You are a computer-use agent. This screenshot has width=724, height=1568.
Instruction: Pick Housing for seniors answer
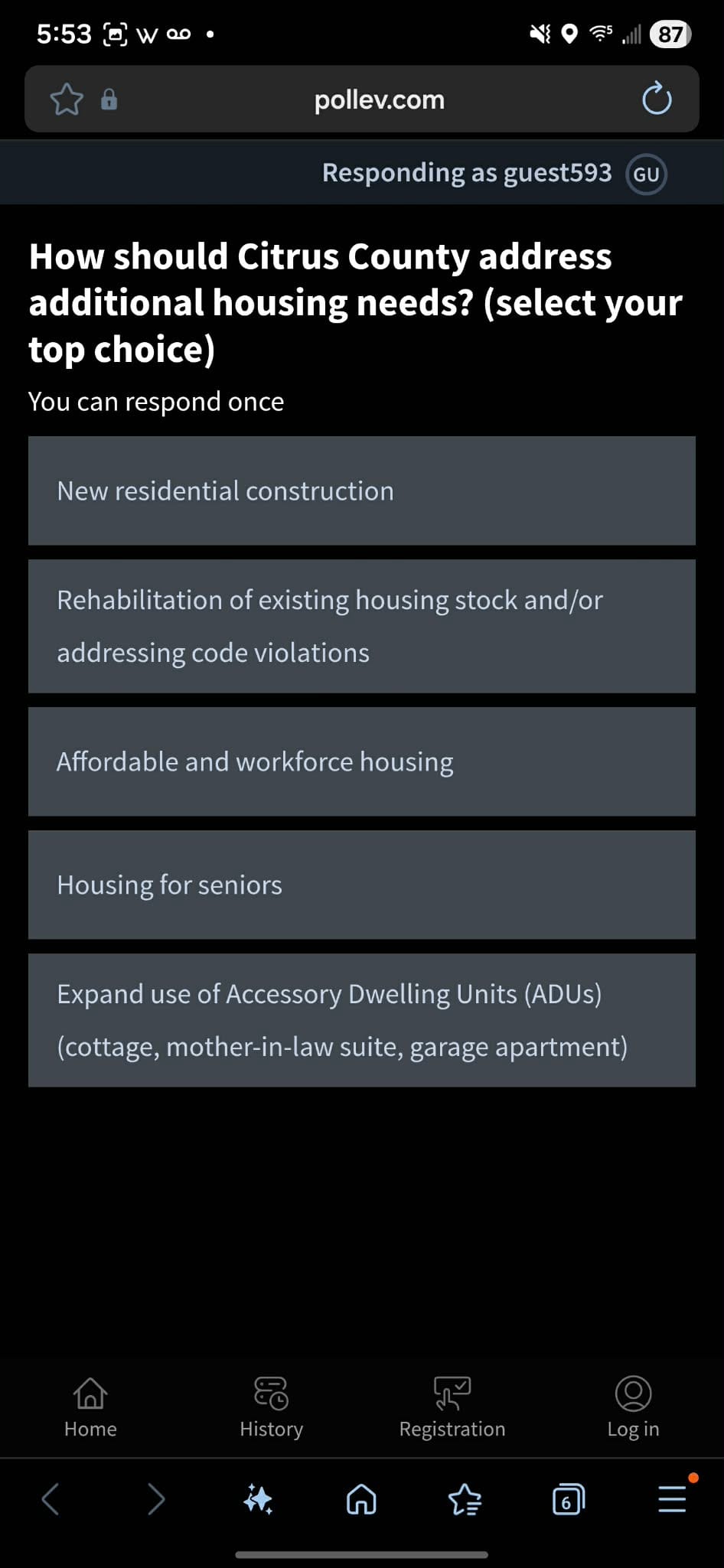click(x=361, y=885)
